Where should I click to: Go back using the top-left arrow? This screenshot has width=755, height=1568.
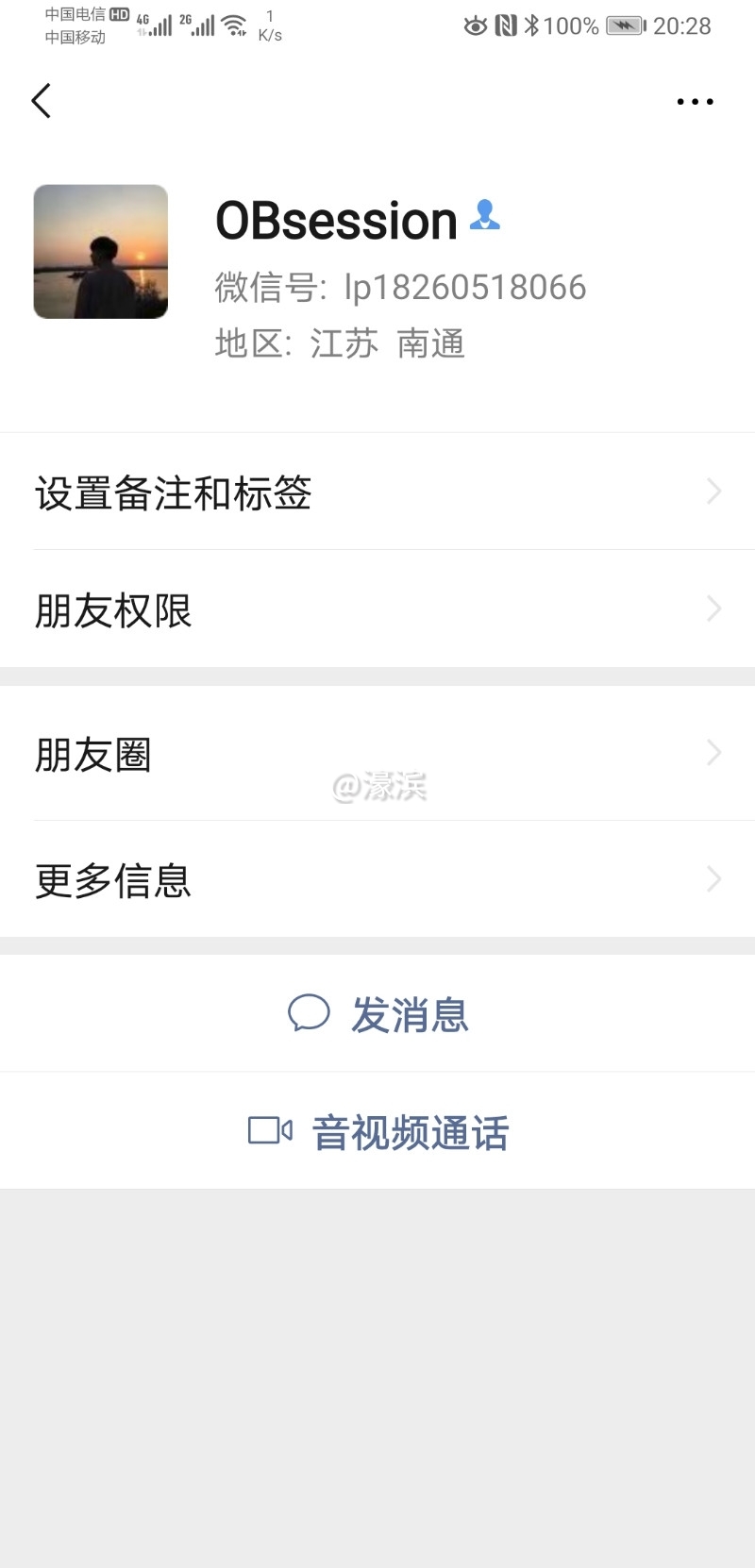click(41, 101)
